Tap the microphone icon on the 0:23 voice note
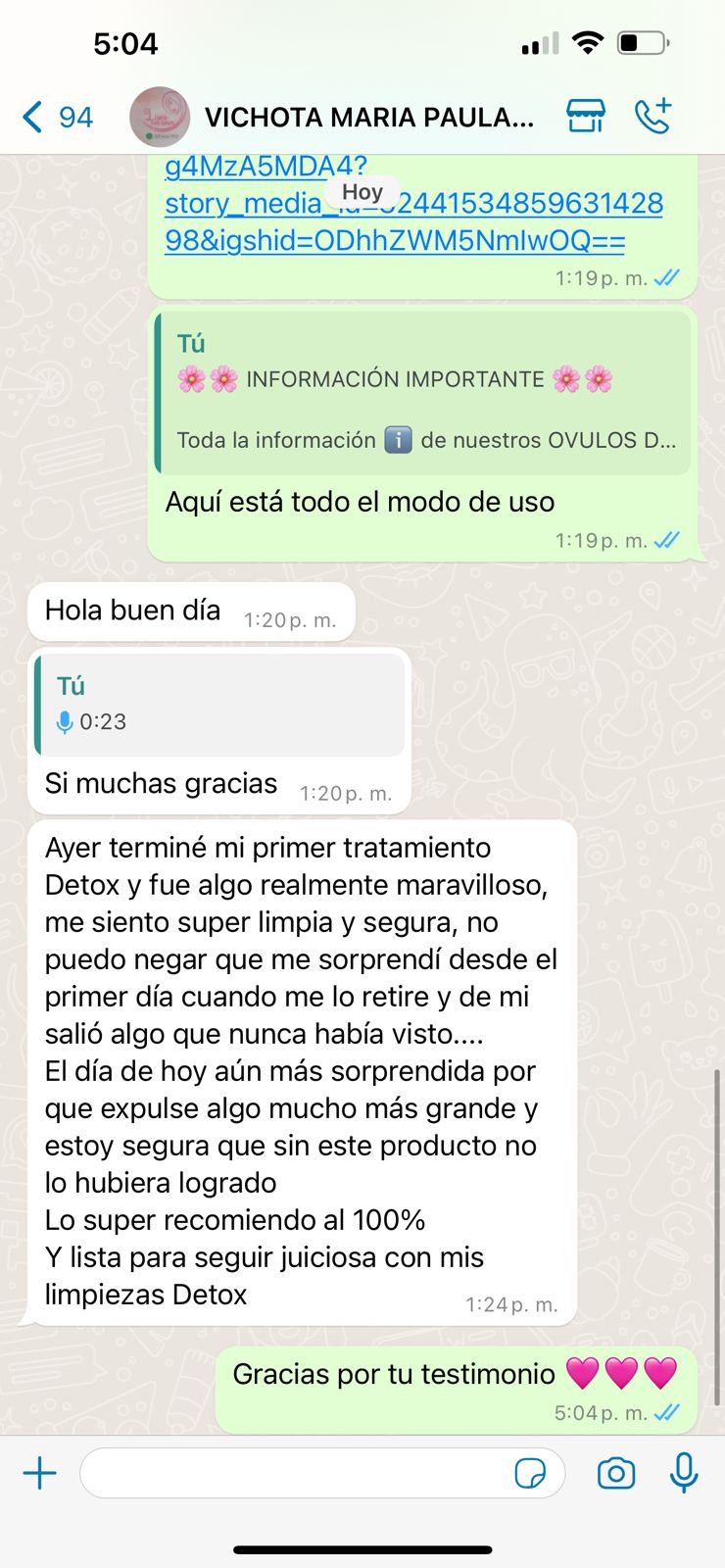Screen dimensions: 725x1568 click(63, 721)
